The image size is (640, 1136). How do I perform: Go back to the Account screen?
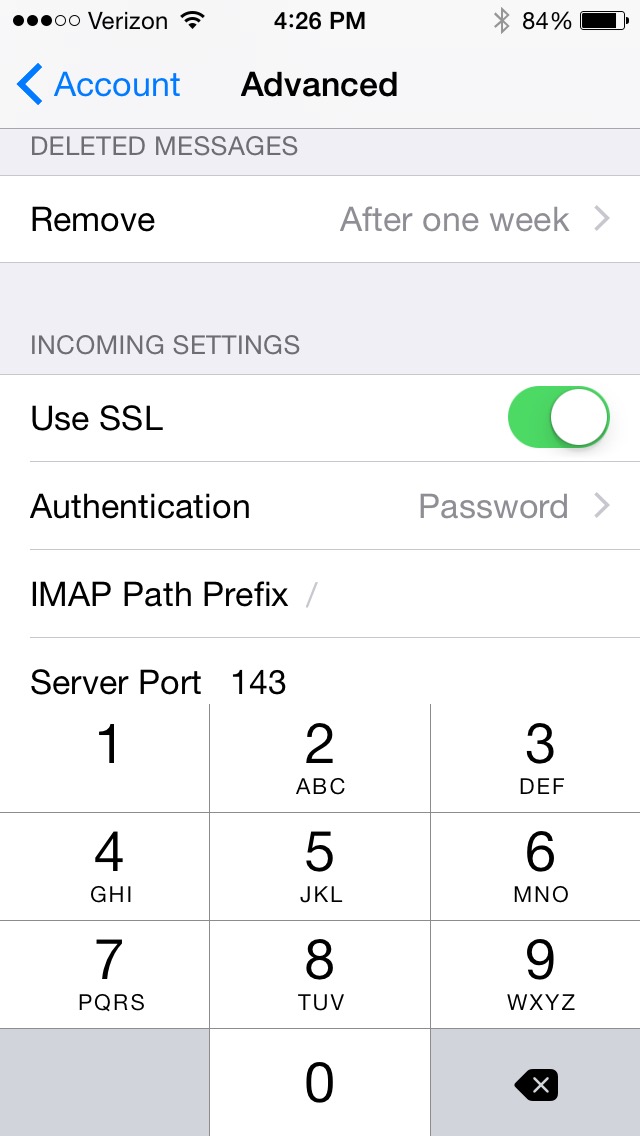point(99,85)
